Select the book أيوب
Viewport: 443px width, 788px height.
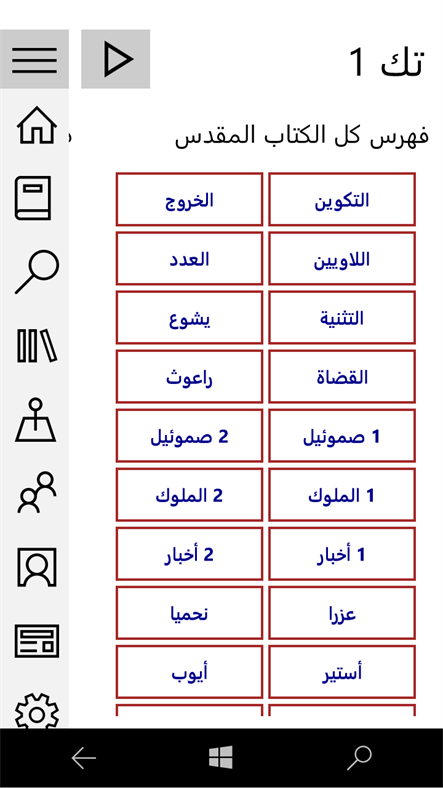coord(189,672)
